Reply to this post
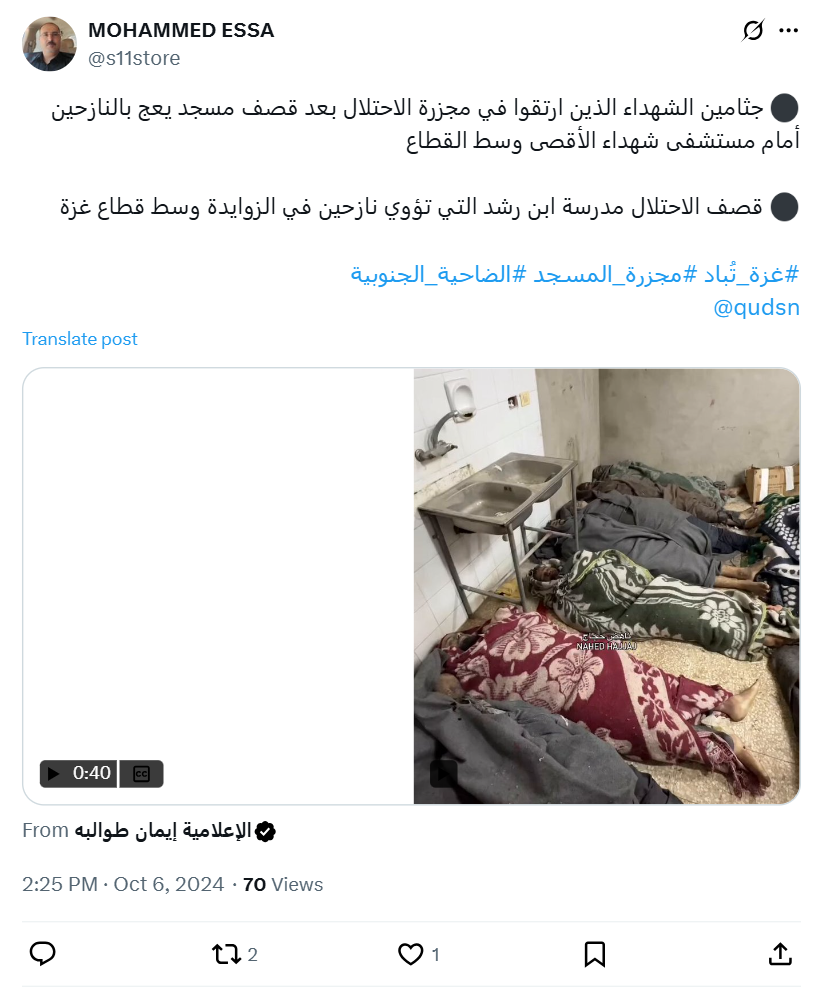The height and width of the screenshot is (987, 823). click(42, 954)
